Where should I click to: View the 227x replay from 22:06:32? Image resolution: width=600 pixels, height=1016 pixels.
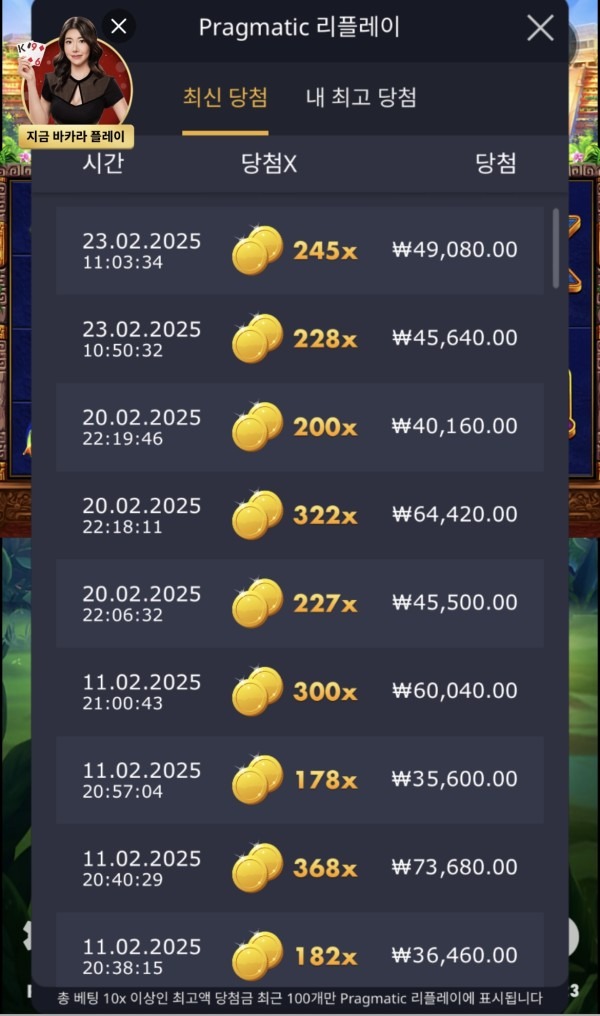(300, 602)
